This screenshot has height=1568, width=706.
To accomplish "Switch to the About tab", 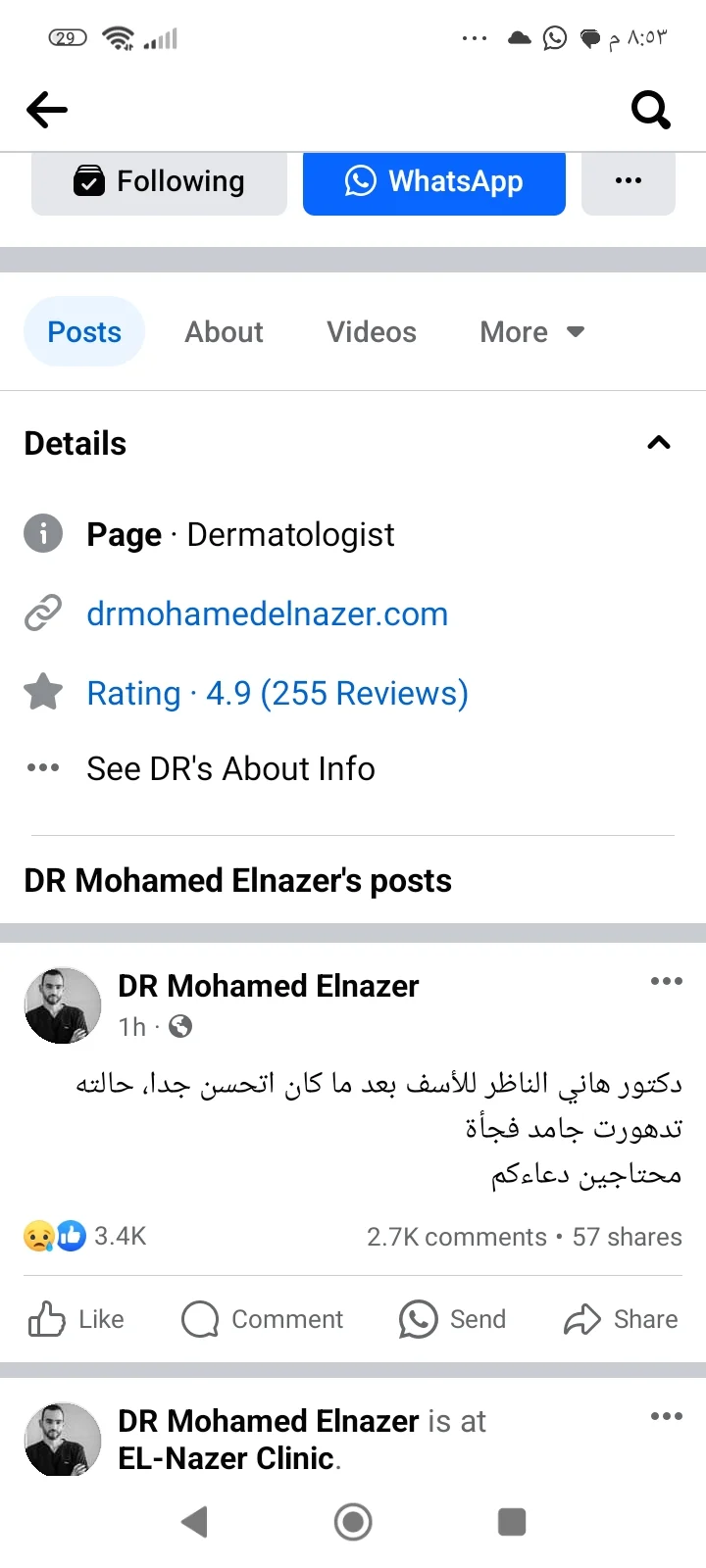I will coord(224,332).
